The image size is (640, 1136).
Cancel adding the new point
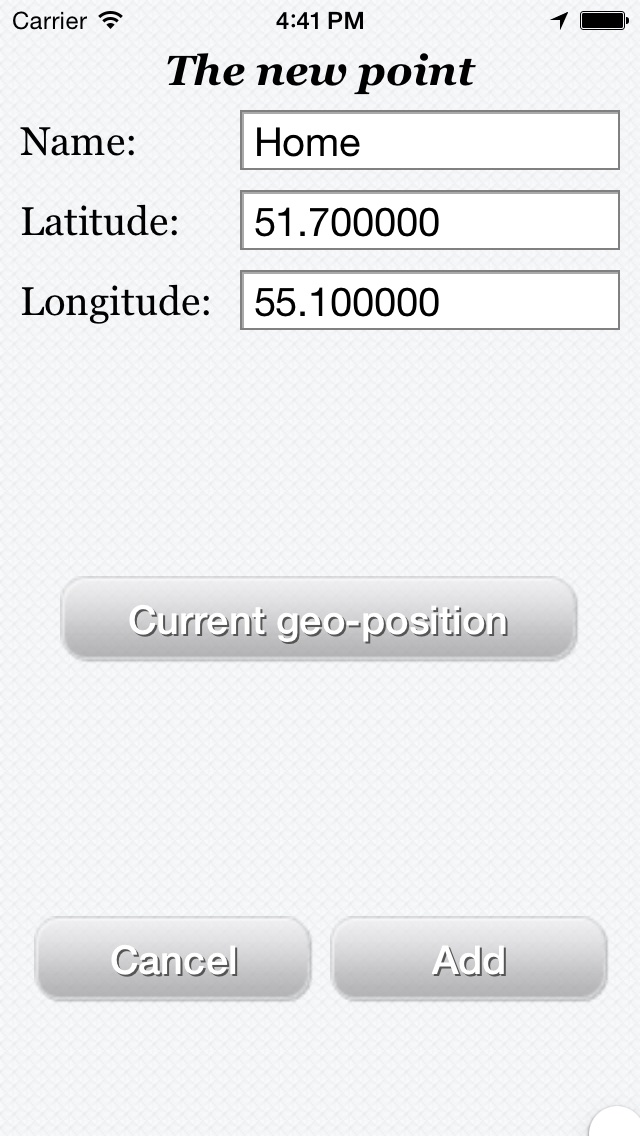click(x=173, y=958)
